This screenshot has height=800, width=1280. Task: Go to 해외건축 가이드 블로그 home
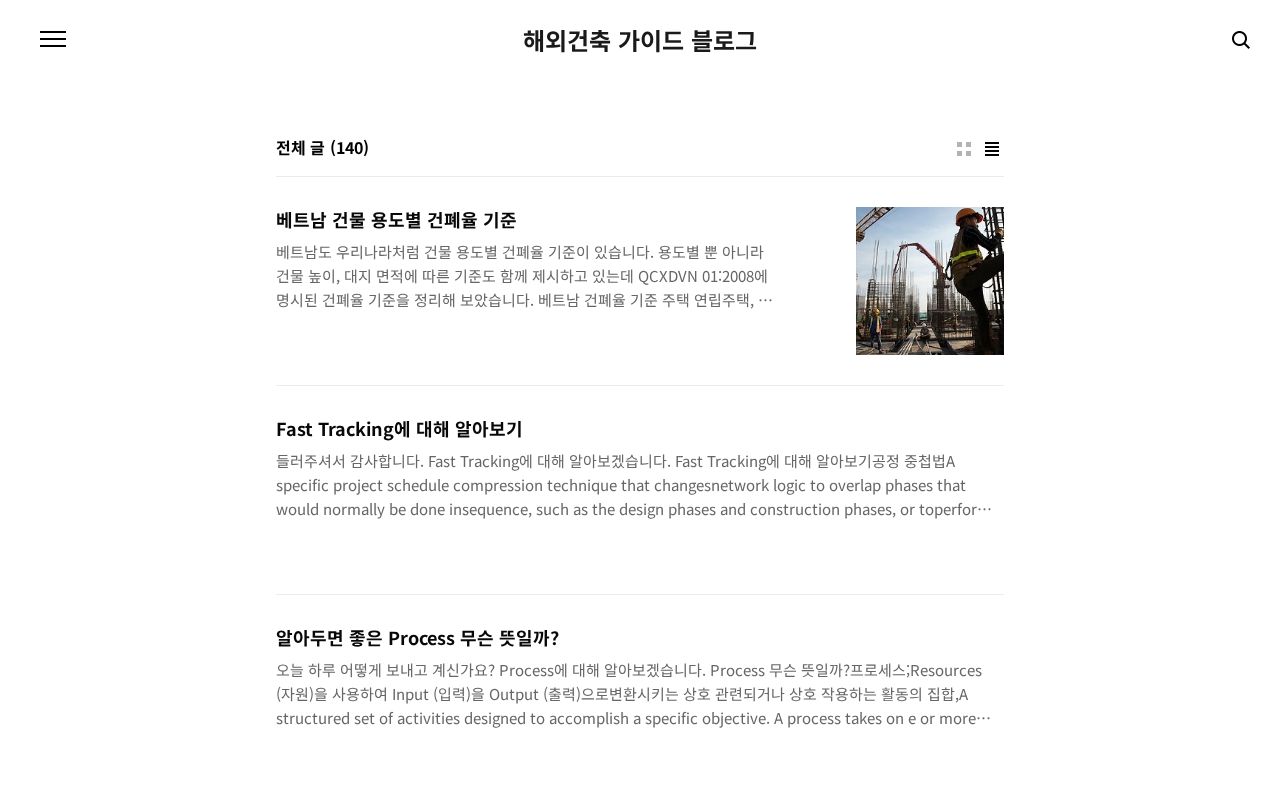click(x=640, y=40)
